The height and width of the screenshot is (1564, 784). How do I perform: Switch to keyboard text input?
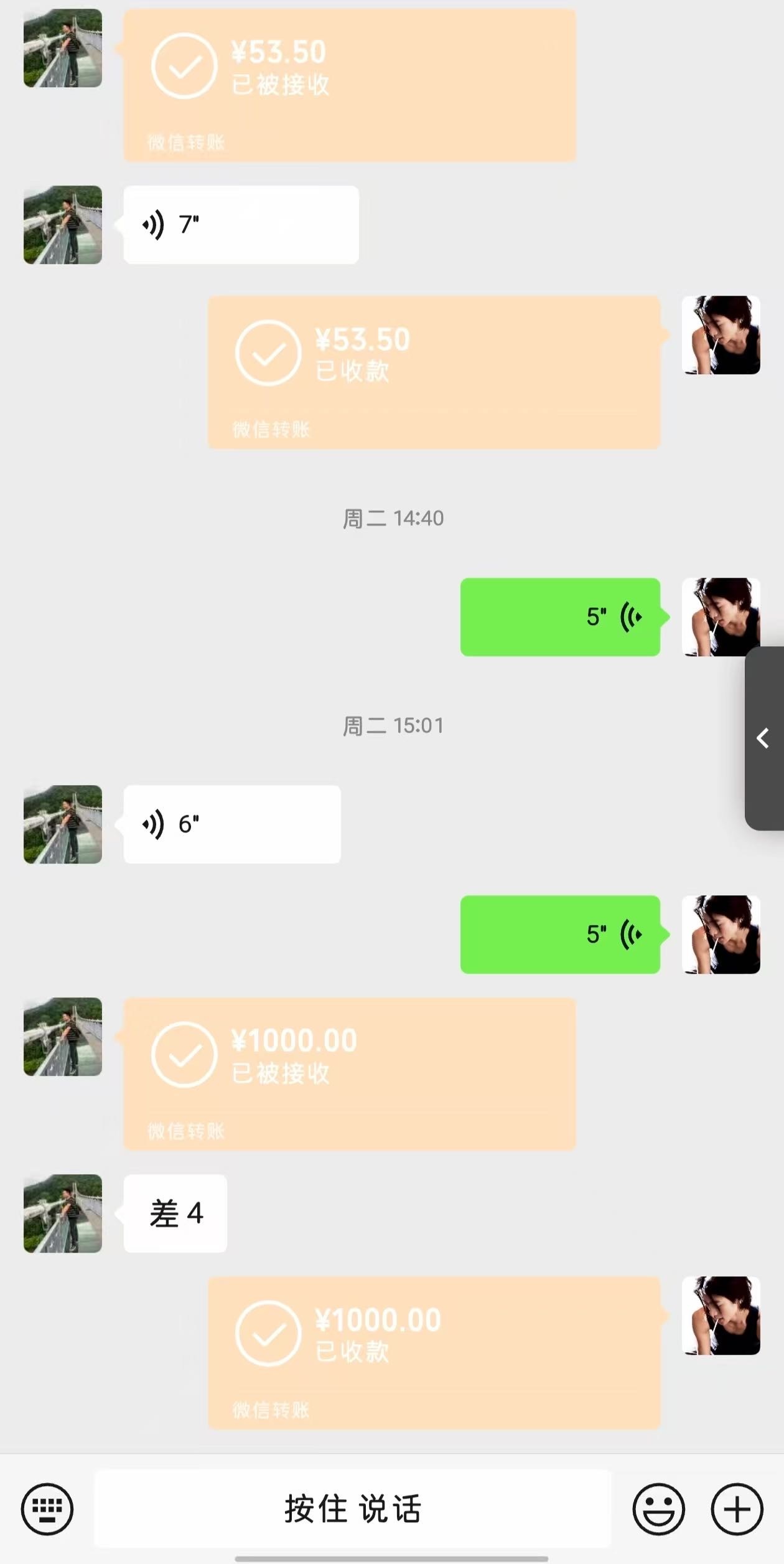(x=47, y=1509)
